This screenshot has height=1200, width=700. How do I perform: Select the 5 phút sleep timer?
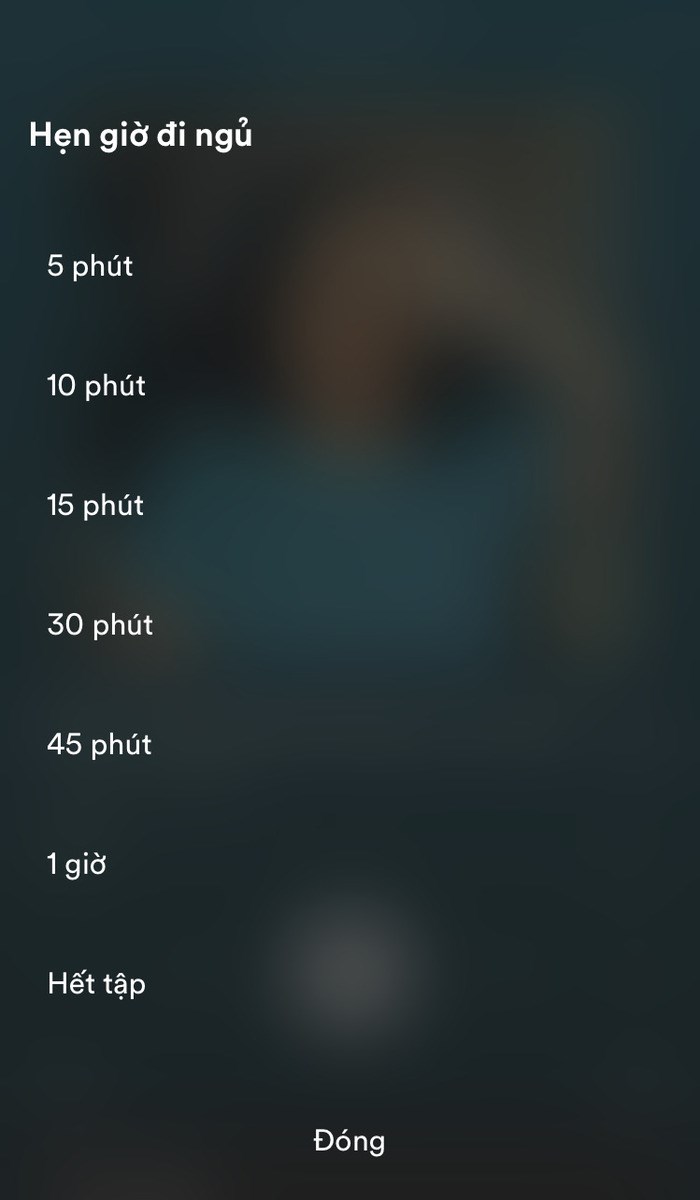(x=90, y=266)
